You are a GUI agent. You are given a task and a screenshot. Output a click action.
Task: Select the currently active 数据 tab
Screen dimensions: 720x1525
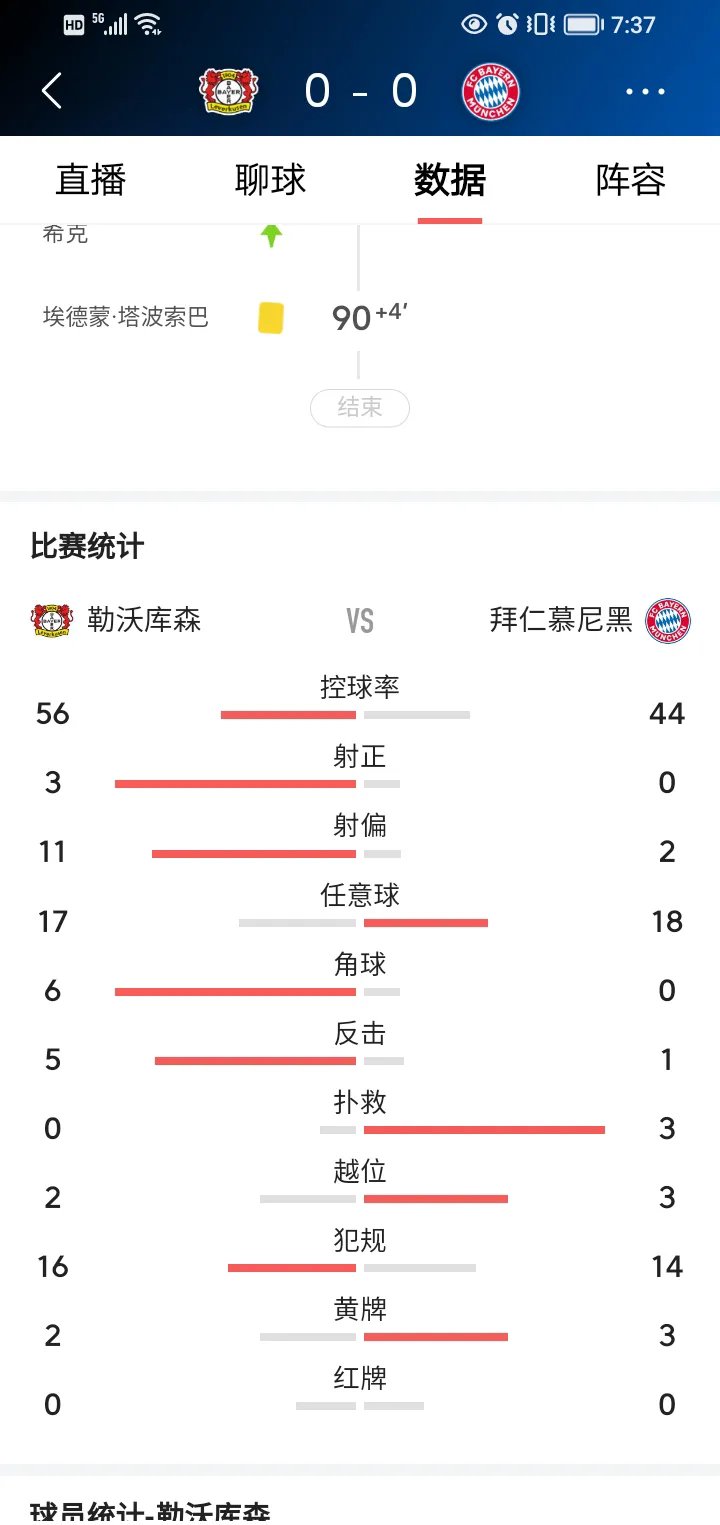449,180
